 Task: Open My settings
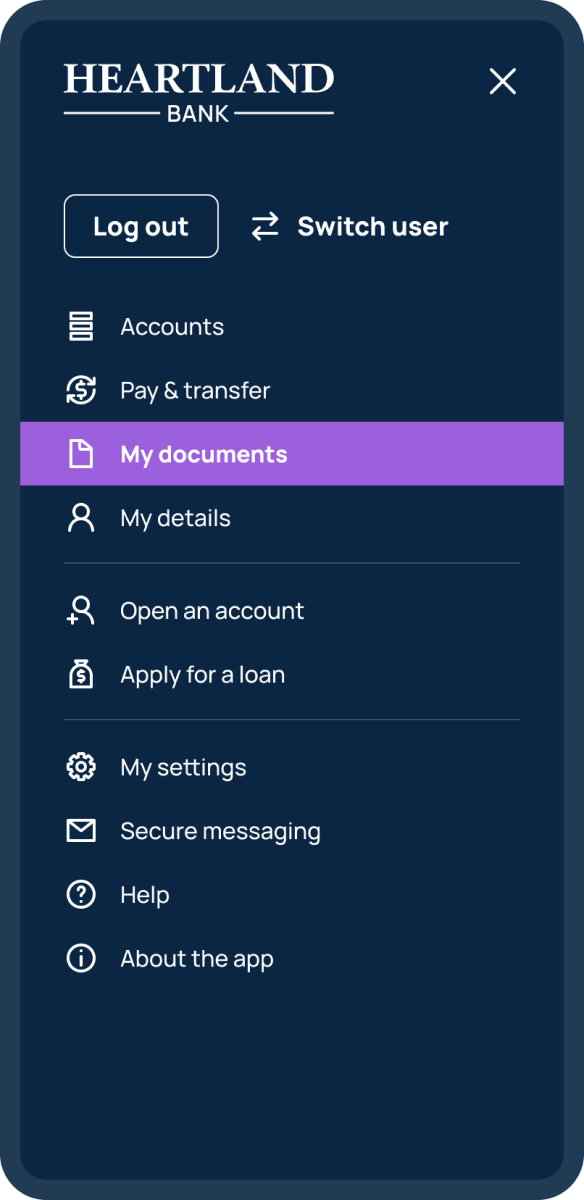(292, 768)
